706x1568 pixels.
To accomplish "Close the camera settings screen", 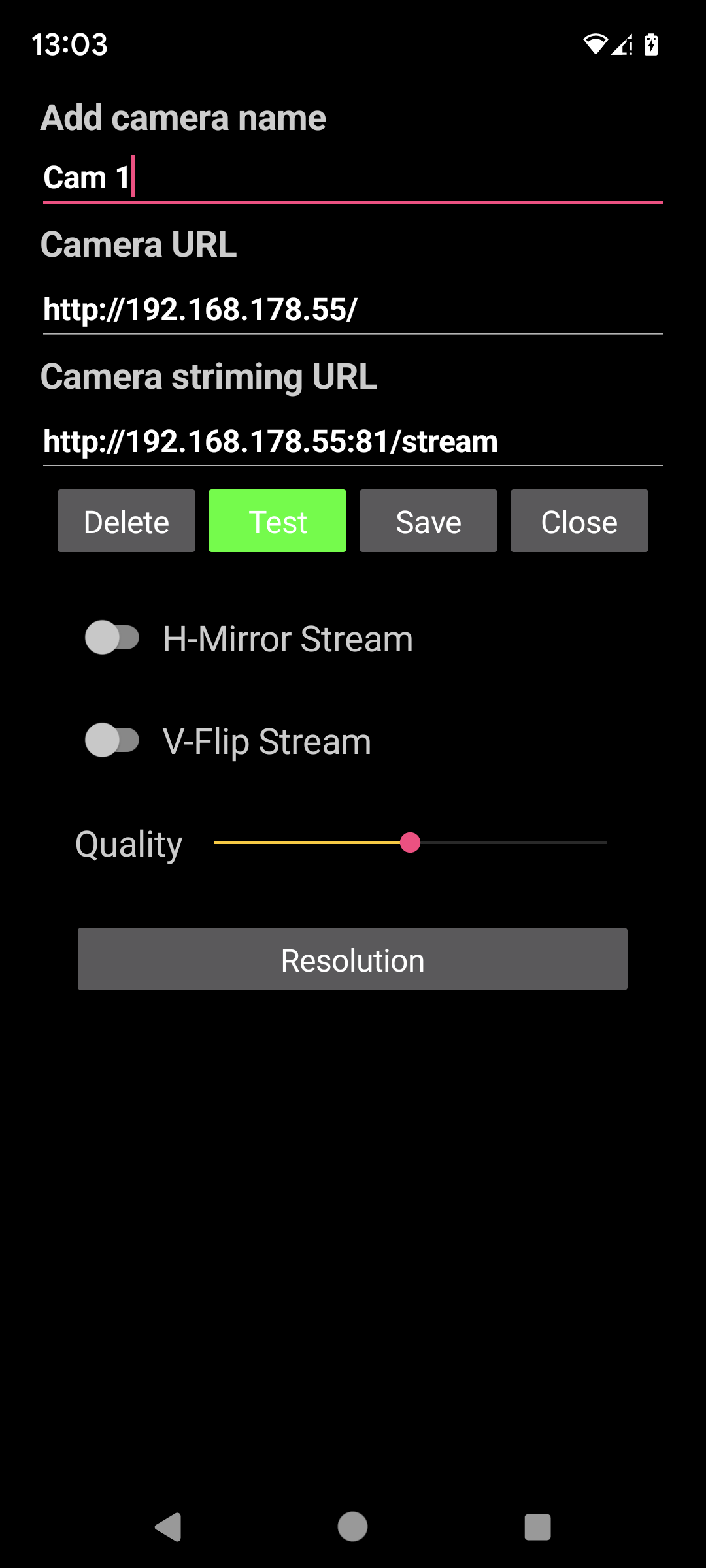I will pyautogui.click(x=579, y=521).
